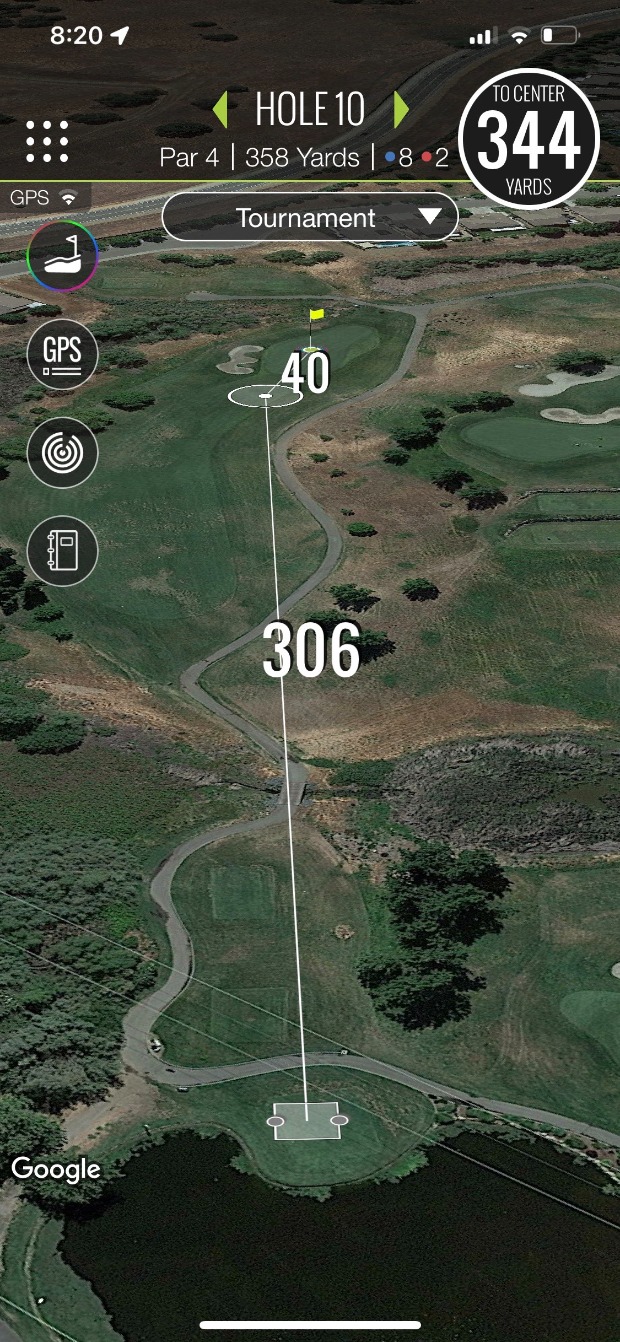Switch to the GPS list view
The height and width of the screenshot is (1342, 620).
(62, 353)
